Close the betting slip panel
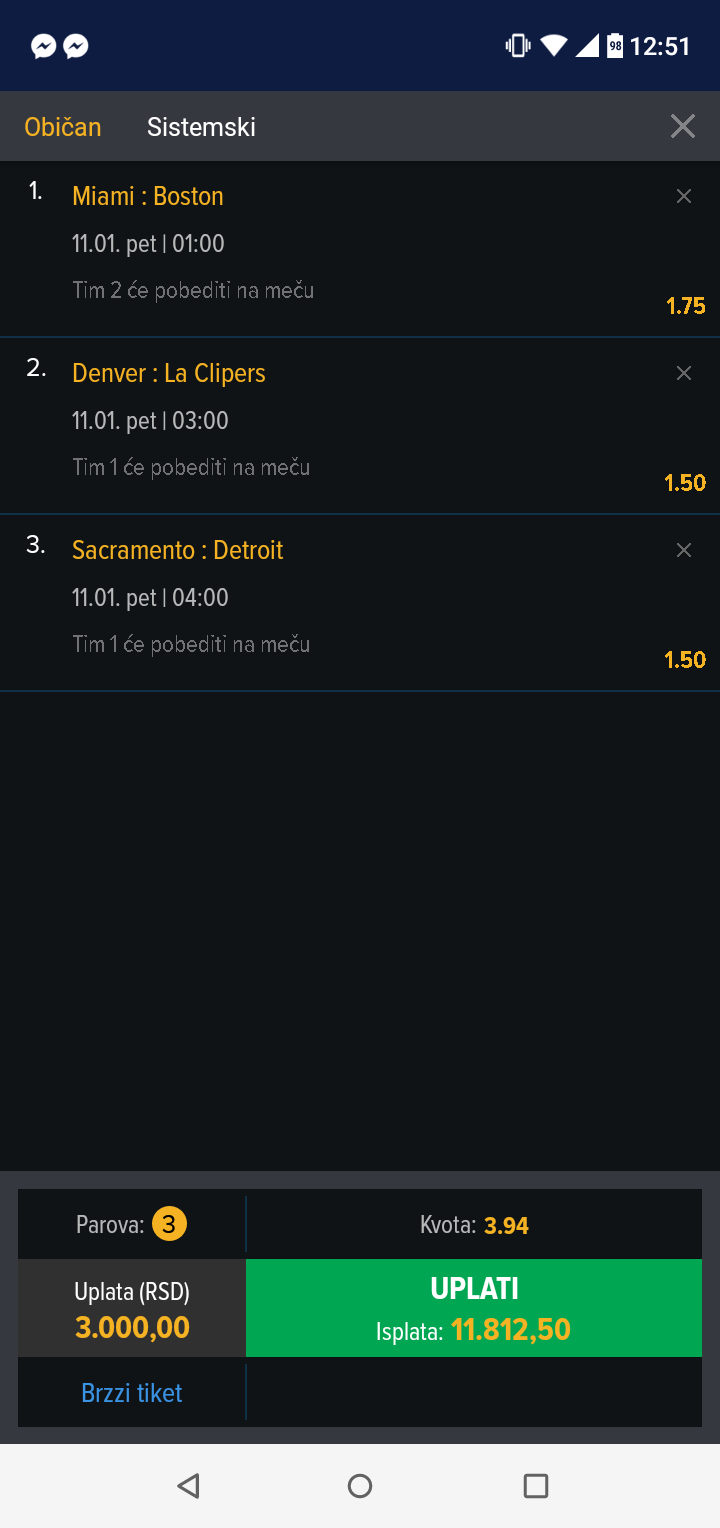This screenshot has height=1528, width=720. tap(683, 126)
